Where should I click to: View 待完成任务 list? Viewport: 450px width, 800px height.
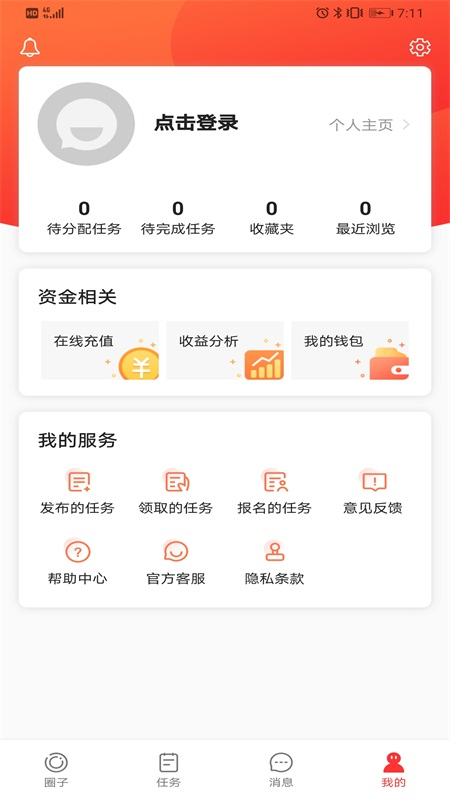coord(178,218)
